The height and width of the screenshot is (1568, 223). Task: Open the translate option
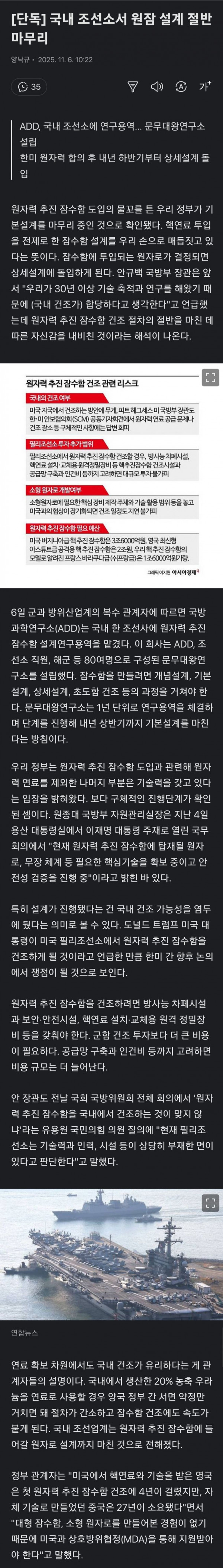click(181, 86)
